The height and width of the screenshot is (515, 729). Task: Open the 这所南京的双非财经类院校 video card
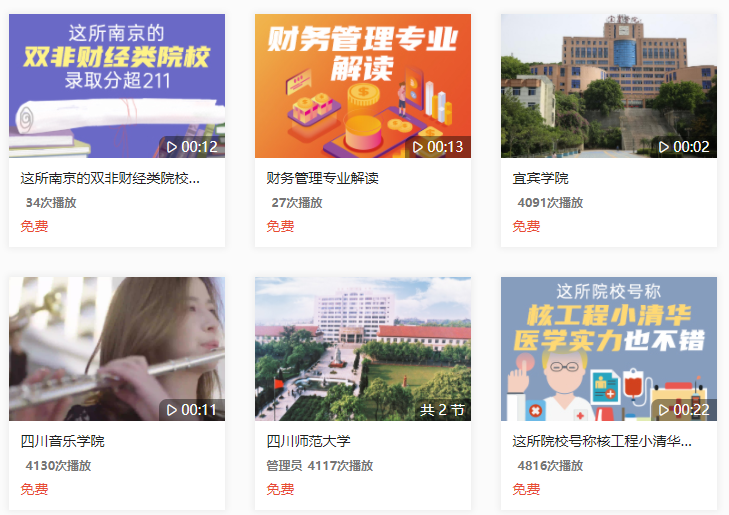[x=116, y=86]
